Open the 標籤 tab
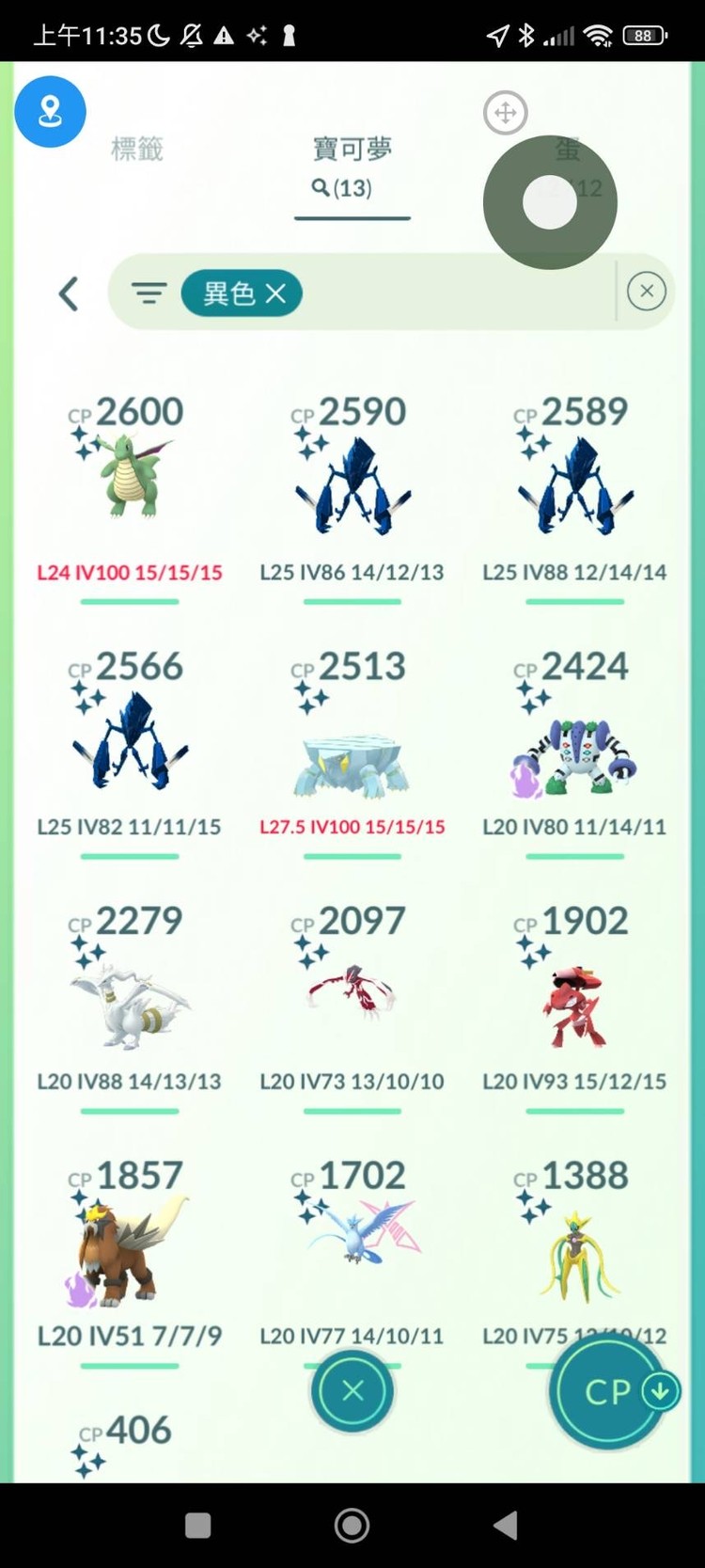 [x=137, y=149]
